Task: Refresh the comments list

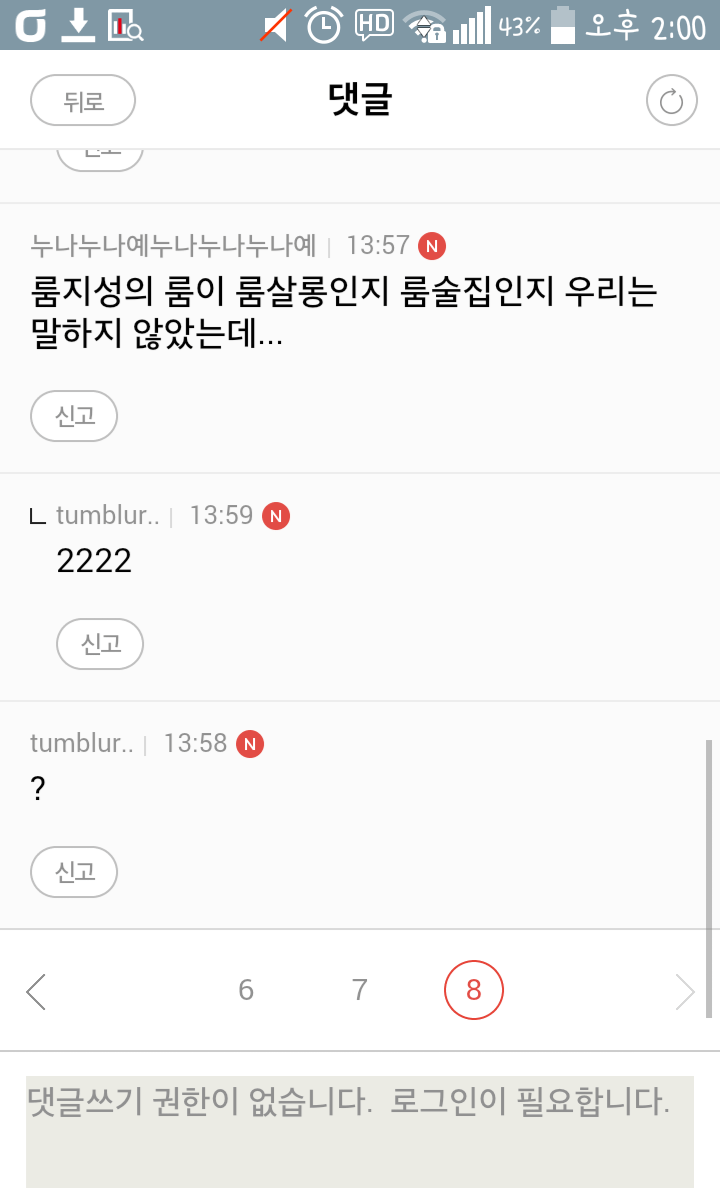Action: [x=671, y=101]
